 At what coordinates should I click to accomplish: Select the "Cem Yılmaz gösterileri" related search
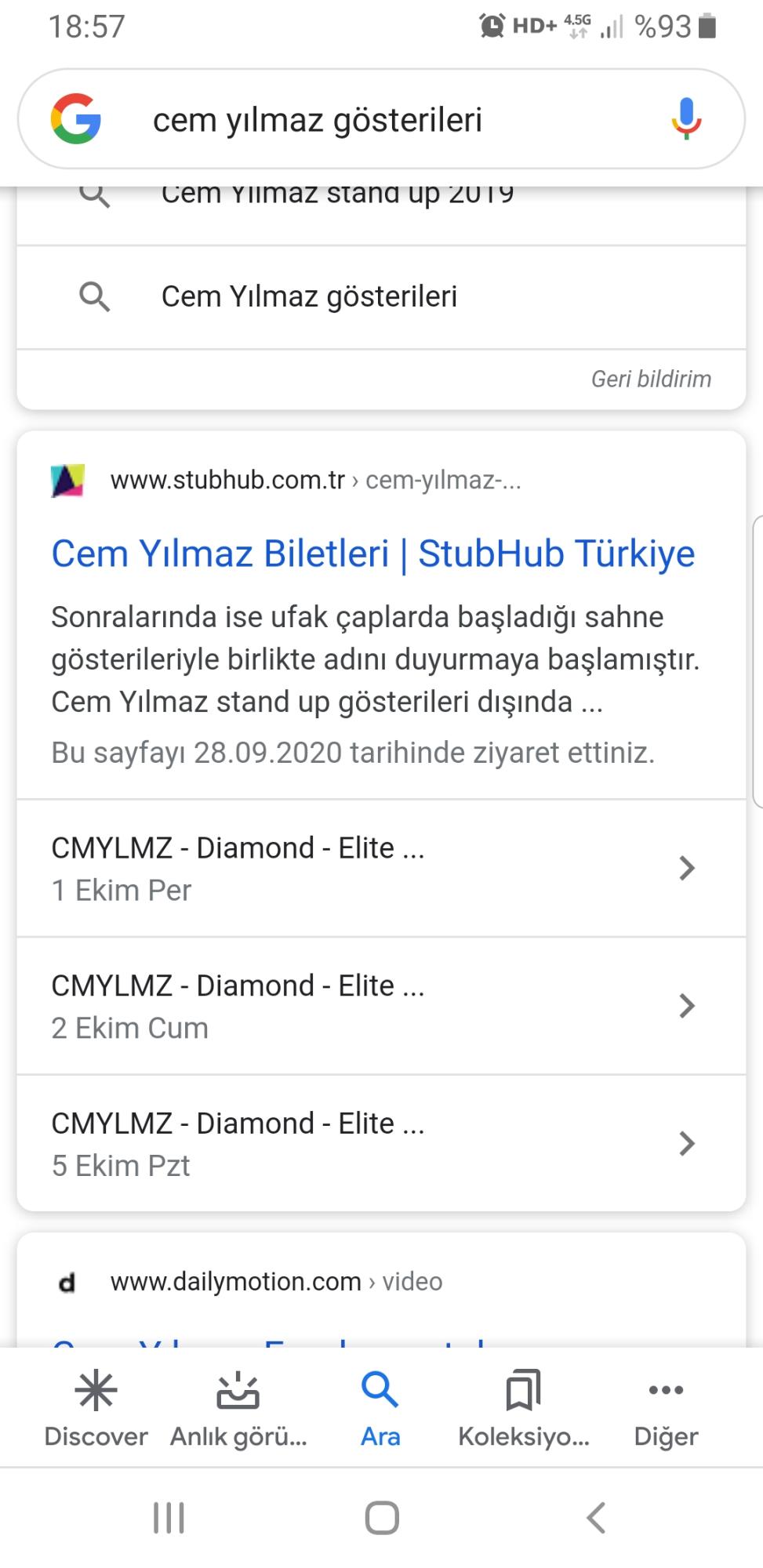(381, 297)
